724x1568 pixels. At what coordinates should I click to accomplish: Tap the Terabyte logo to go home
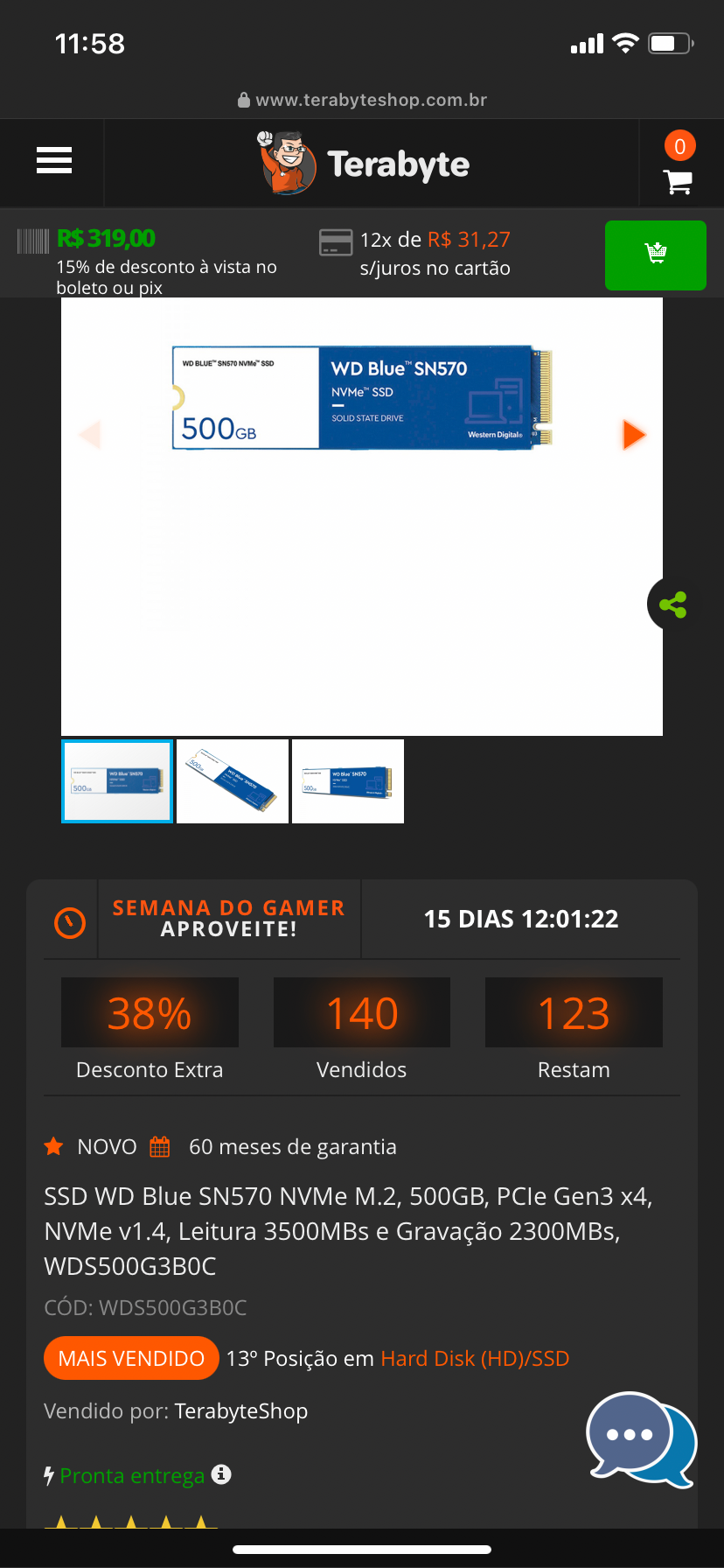[x=364, y=163]
